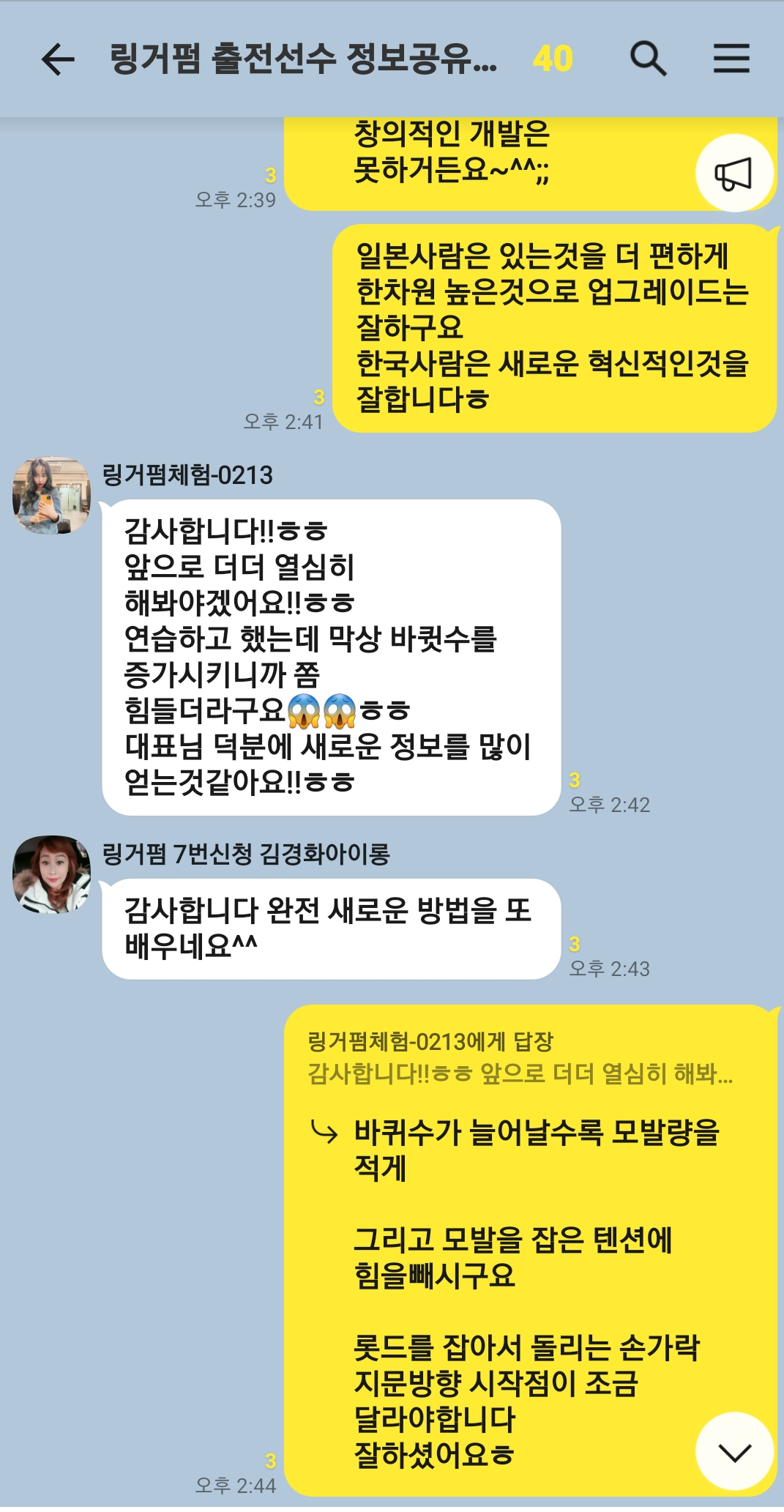784x1512 pixels.
Task: Search within this chat
Action: coord(648,59)
